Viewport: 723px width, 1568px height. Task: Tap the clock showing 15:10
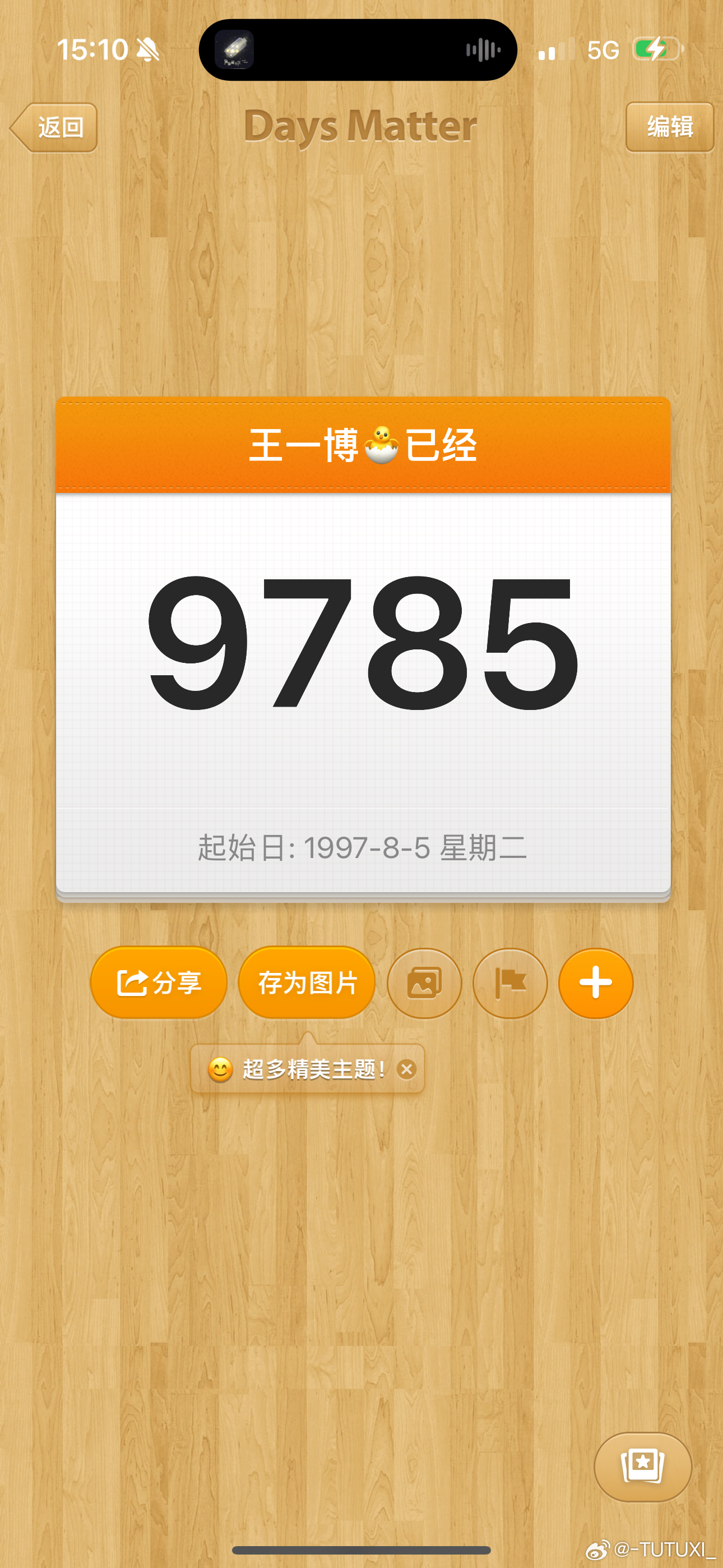coord(91,50)
